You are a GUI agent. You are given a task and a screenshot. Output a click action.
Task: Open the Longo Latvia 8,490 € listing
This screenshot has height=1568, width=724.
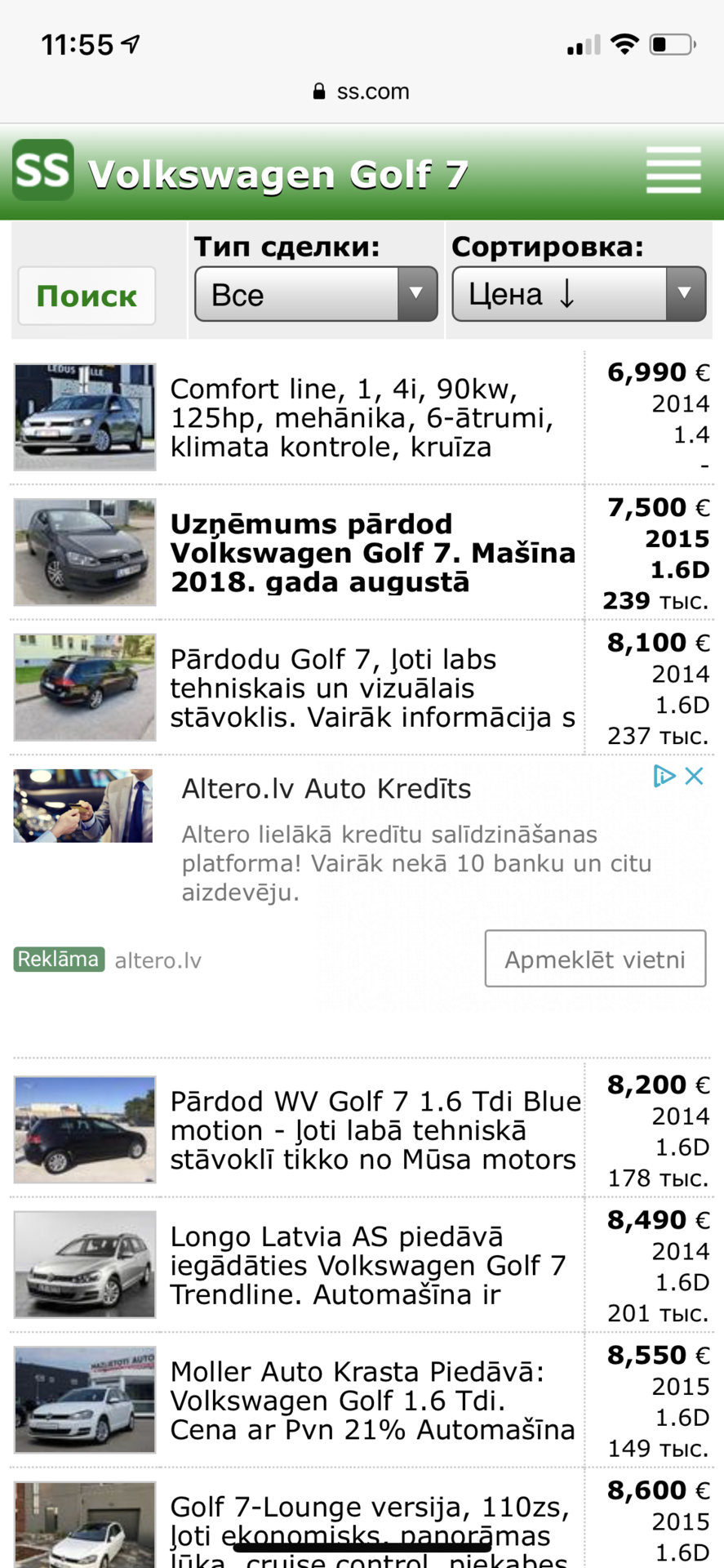[x=362, y=1265]
